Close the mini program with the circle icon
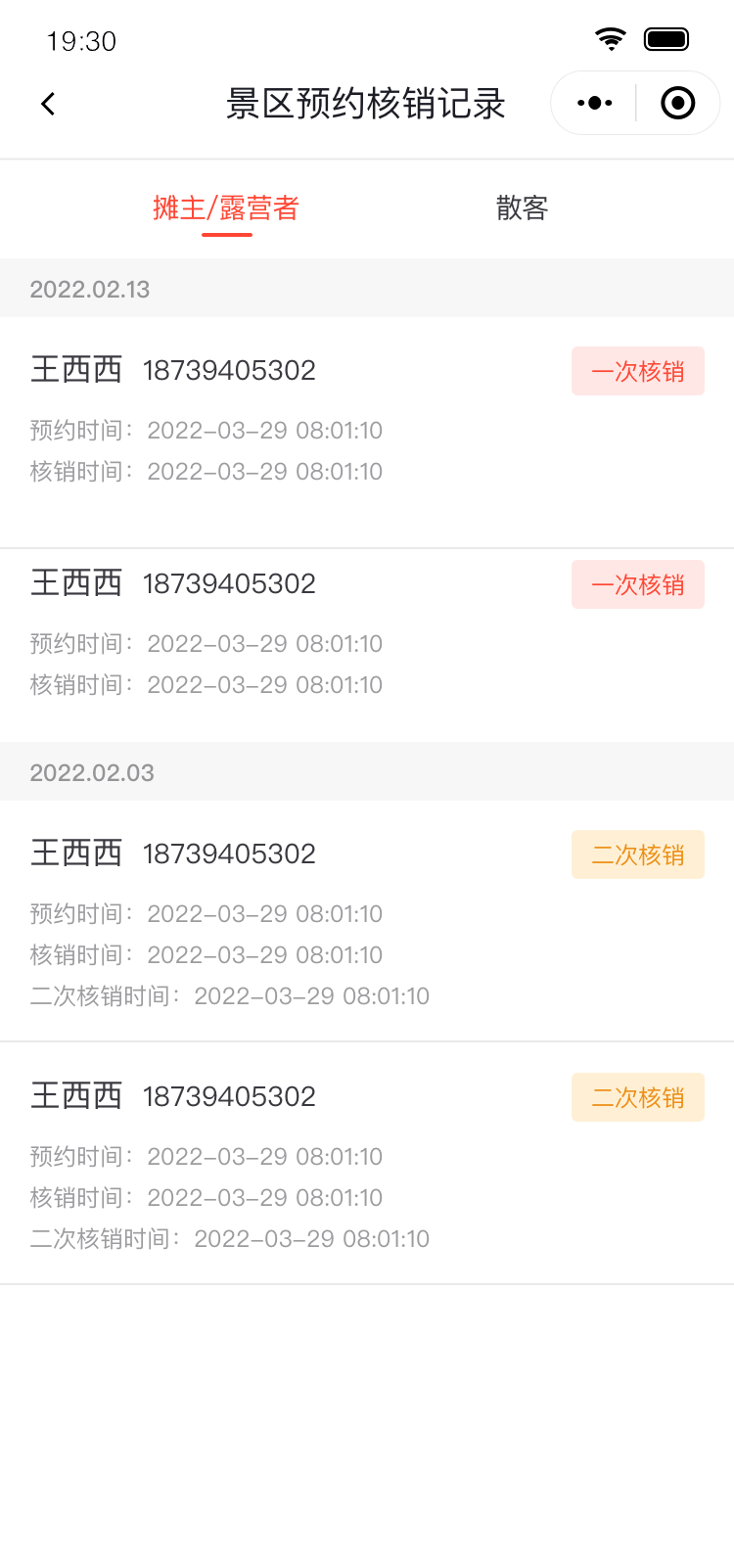The height and width of the screenshot is (1568, 734). 678,103
